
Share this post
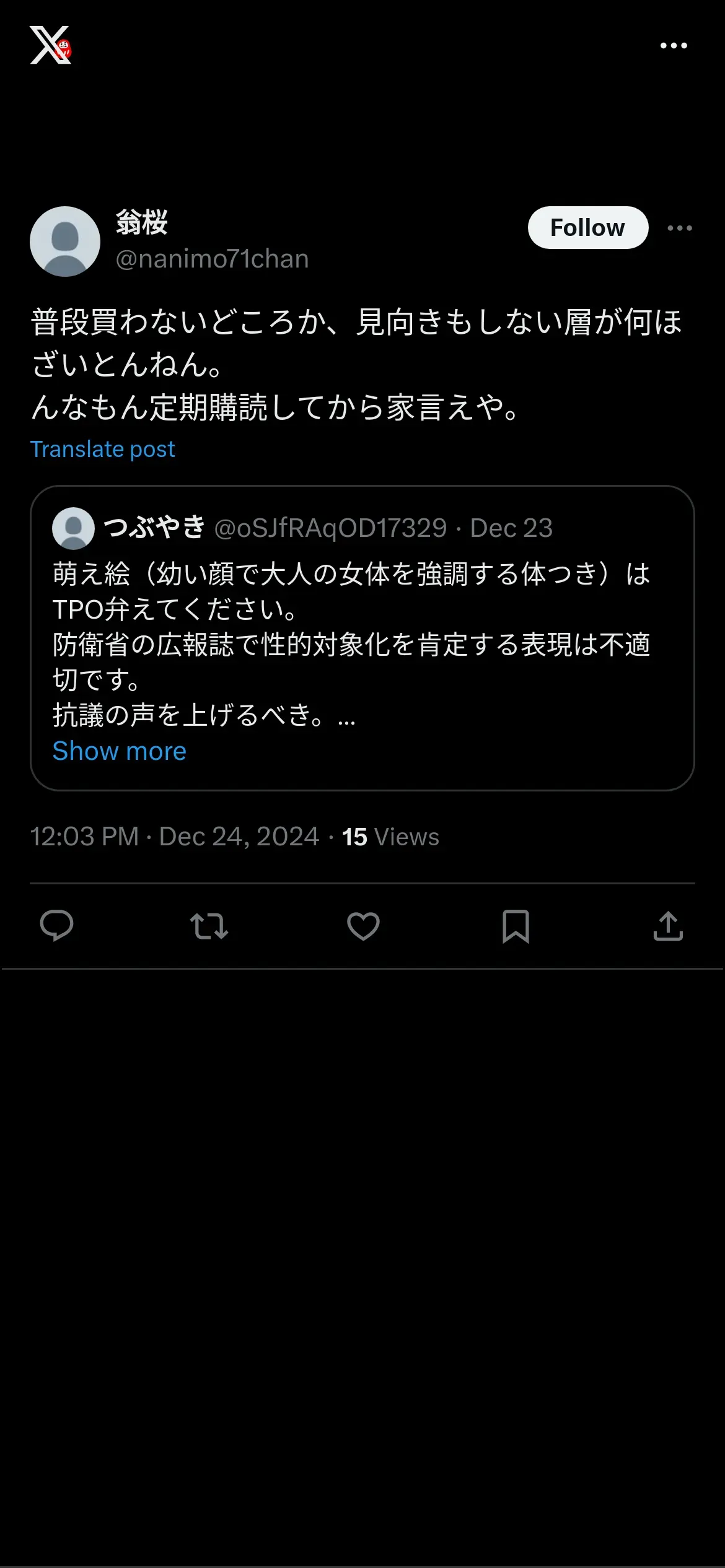pyautogui.click(x=668, y=926)
